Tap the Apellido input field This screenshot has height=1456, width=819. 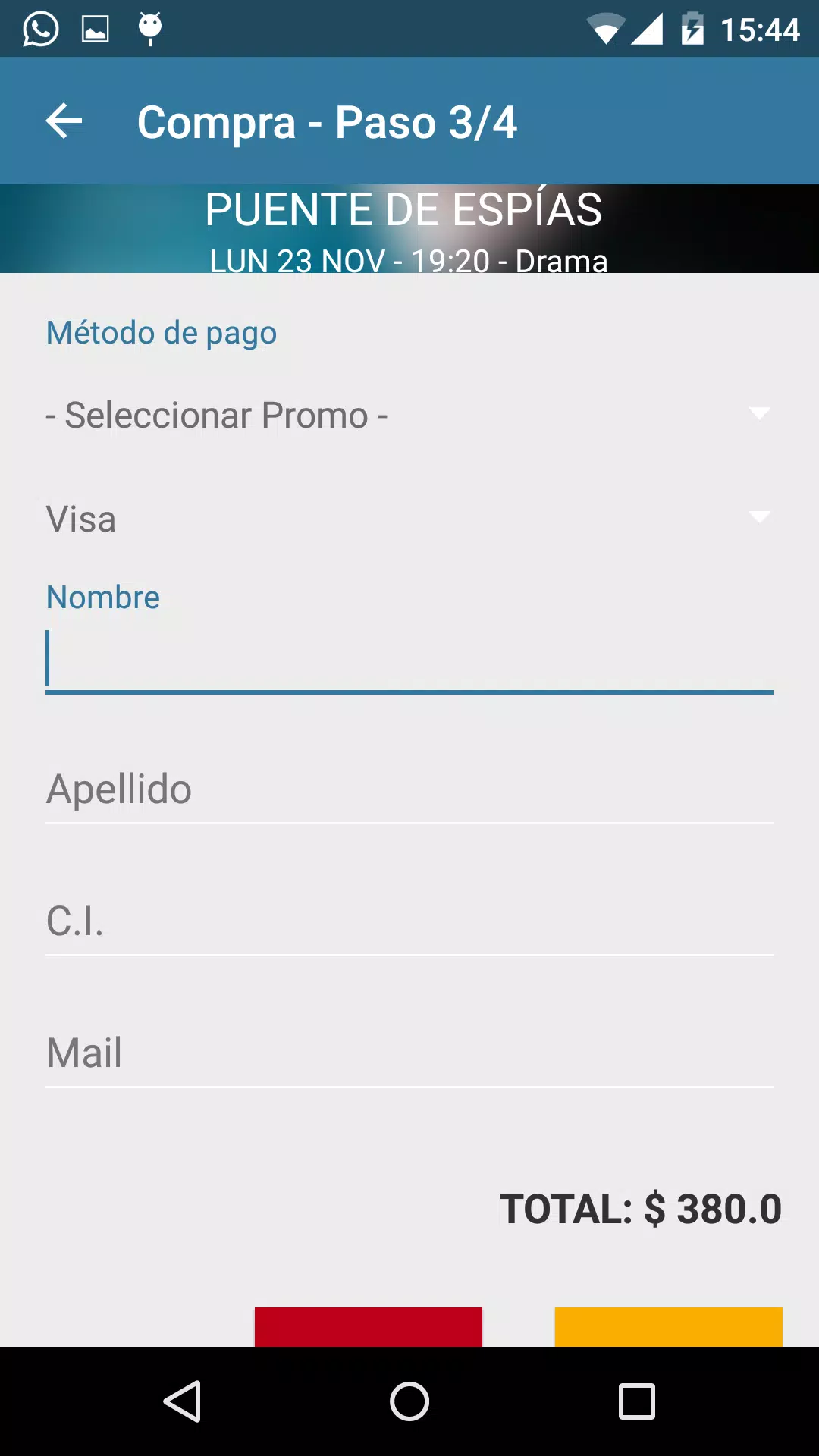tap(409, 790)
